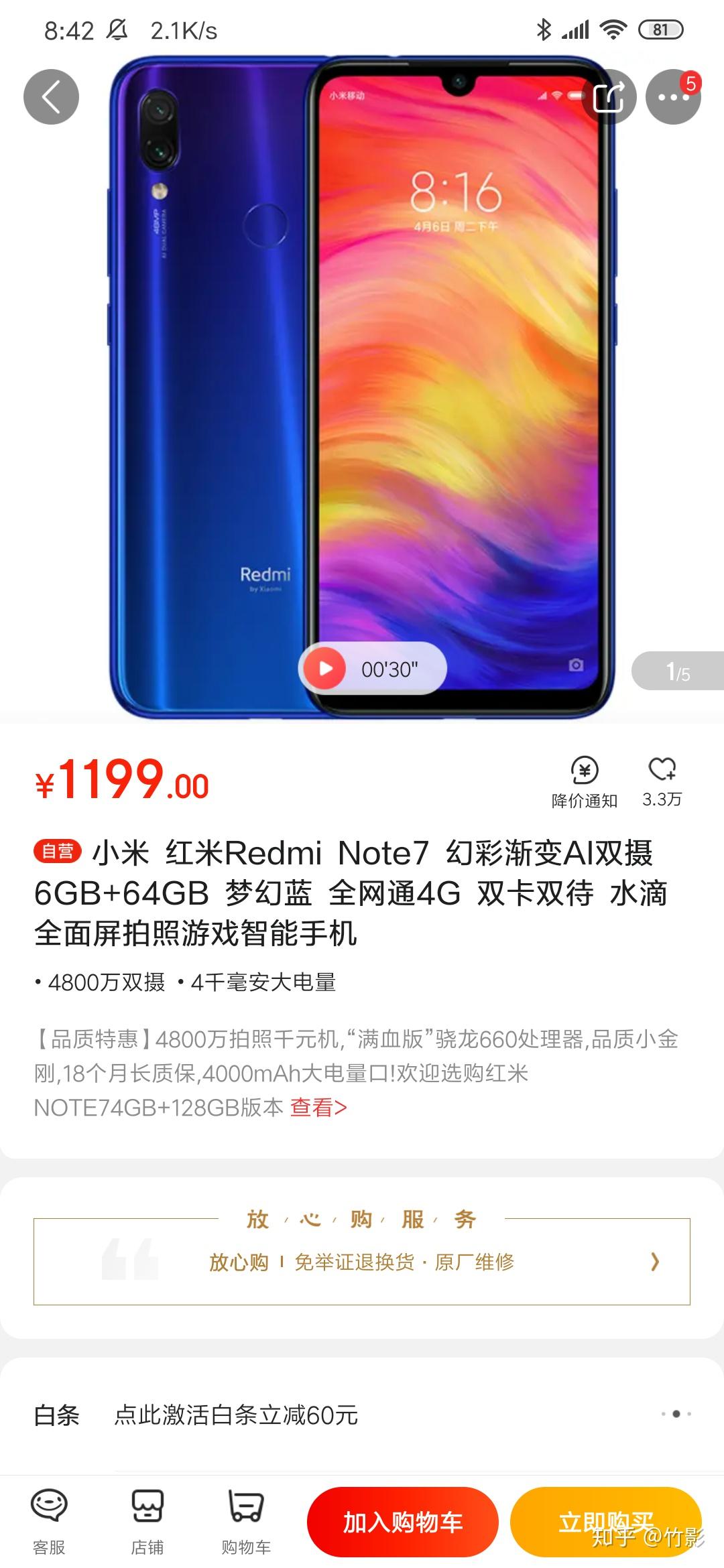The image size is (724, 1568).
Task: Add product to favorites with heart icon
Action: [662, 780]
